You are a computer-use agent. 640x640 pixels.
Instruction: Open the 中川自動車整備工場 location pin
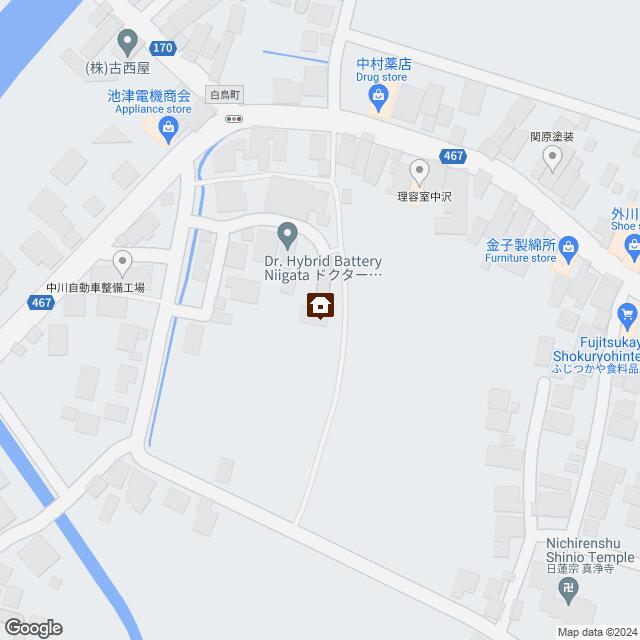click(123, 263)
